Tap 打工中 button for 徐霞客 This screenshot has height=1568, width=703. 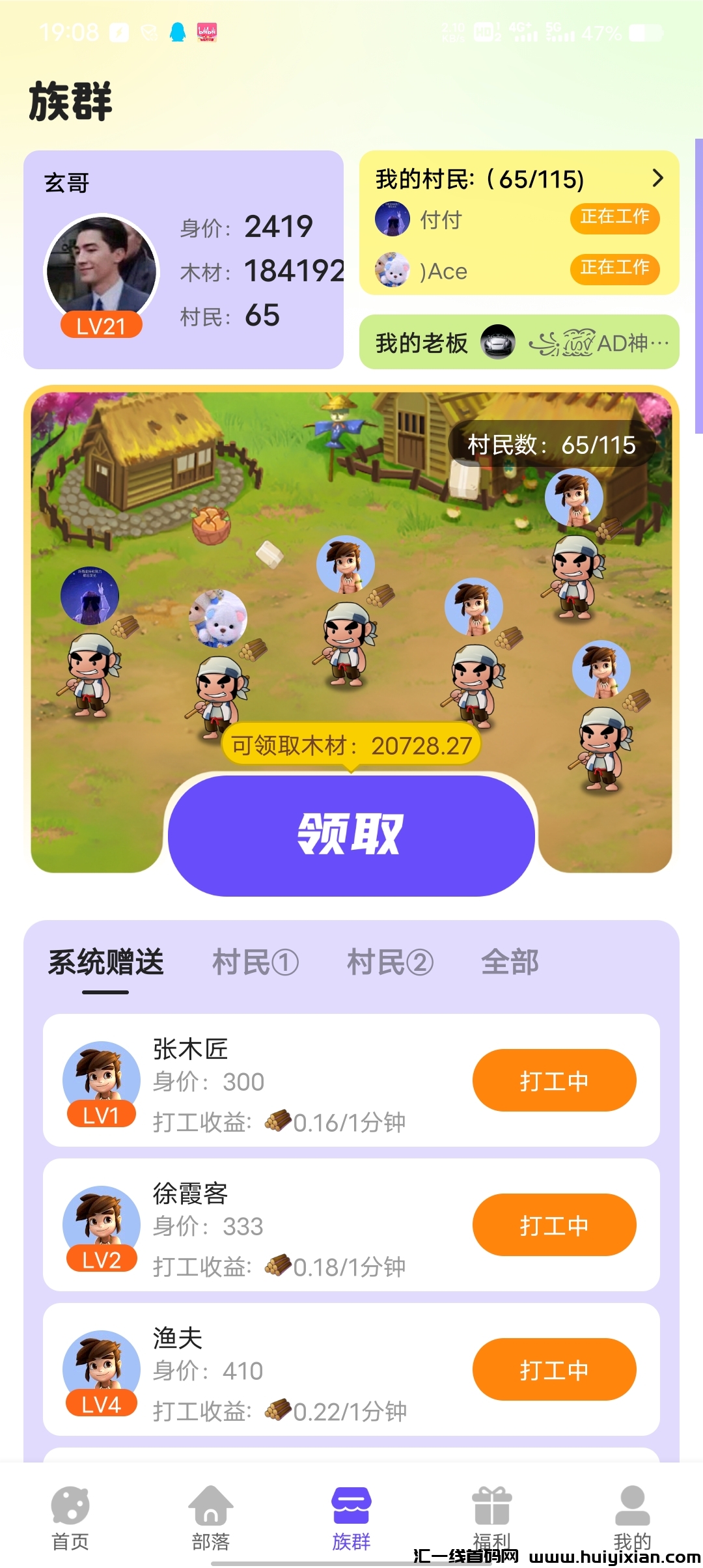point(554,1225)
